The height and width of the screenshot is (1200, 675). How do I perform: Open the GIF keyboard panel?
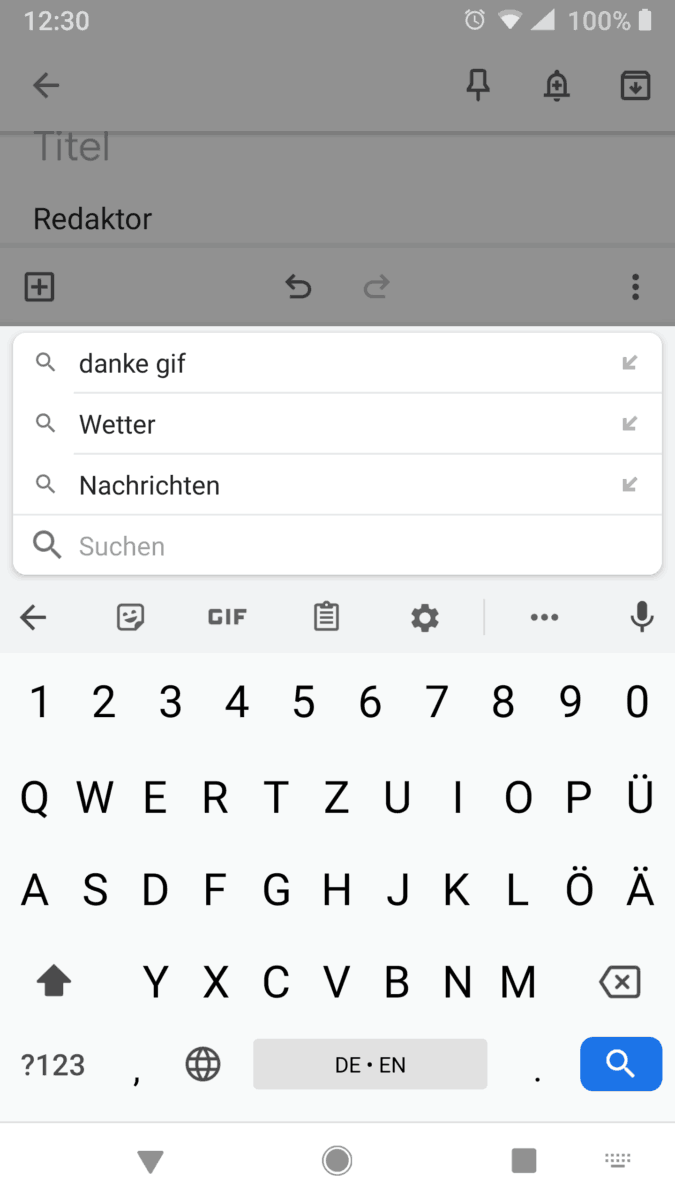tap(227, 618)
